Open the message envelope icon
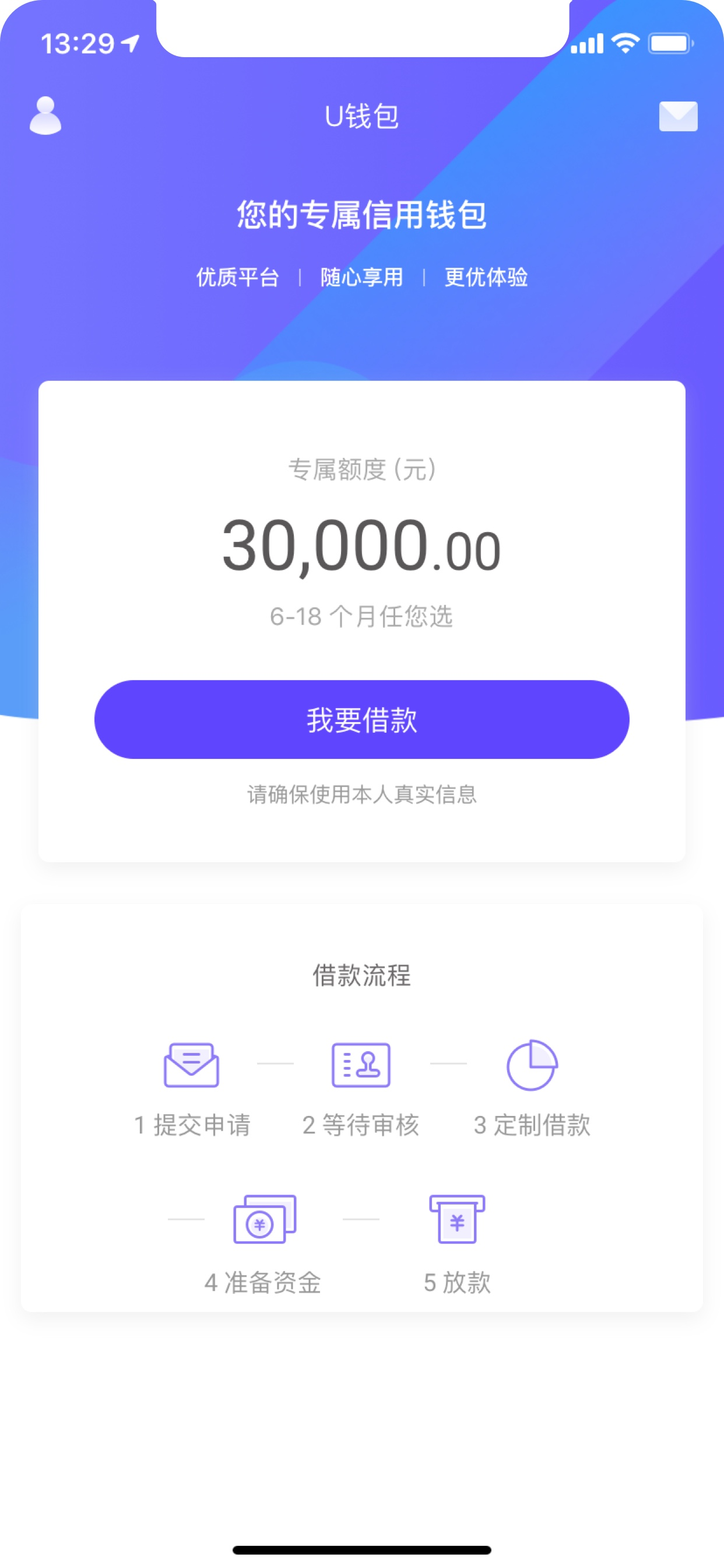 [x=679, y=117]
